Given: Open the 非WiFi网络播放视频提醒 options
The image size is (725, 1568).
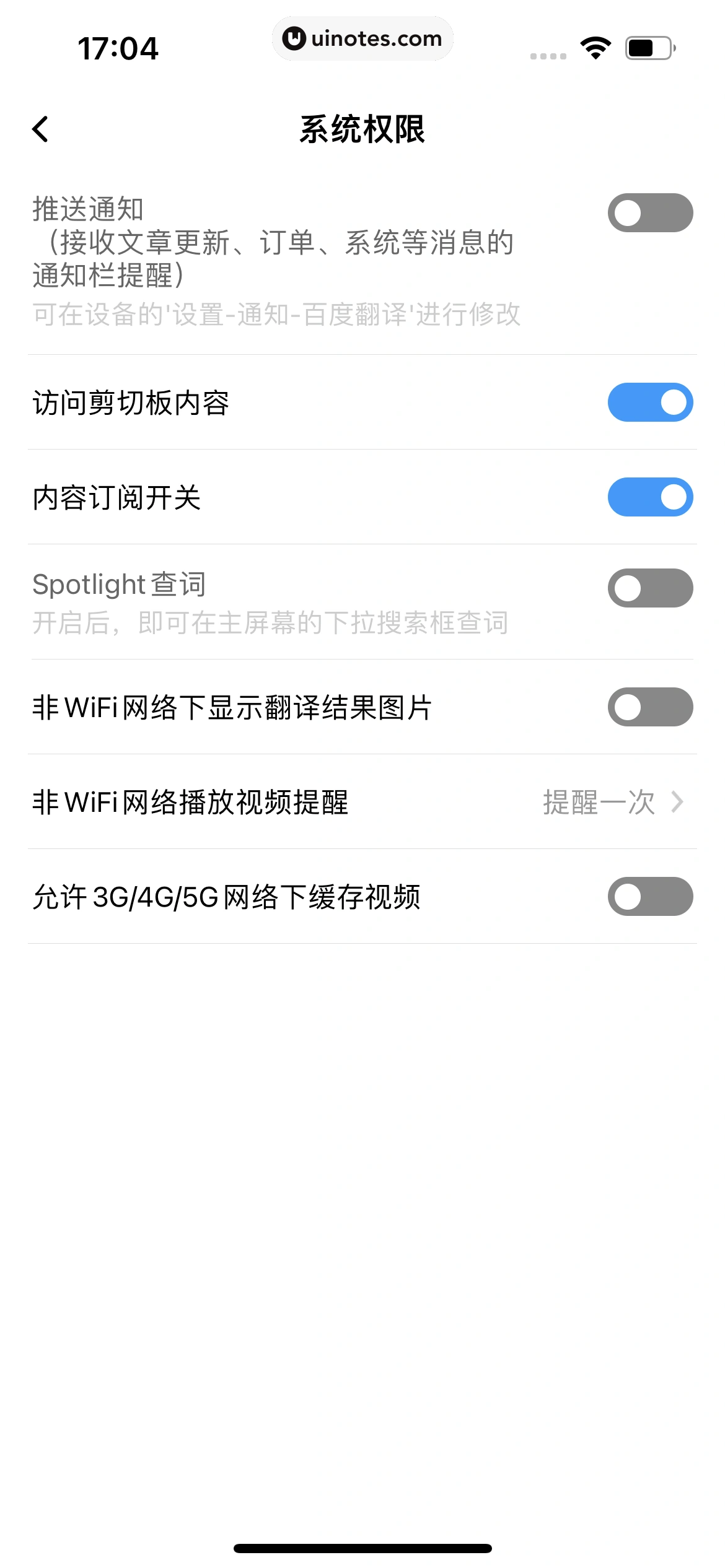Looking at the screenshot, I should [362, 802].
